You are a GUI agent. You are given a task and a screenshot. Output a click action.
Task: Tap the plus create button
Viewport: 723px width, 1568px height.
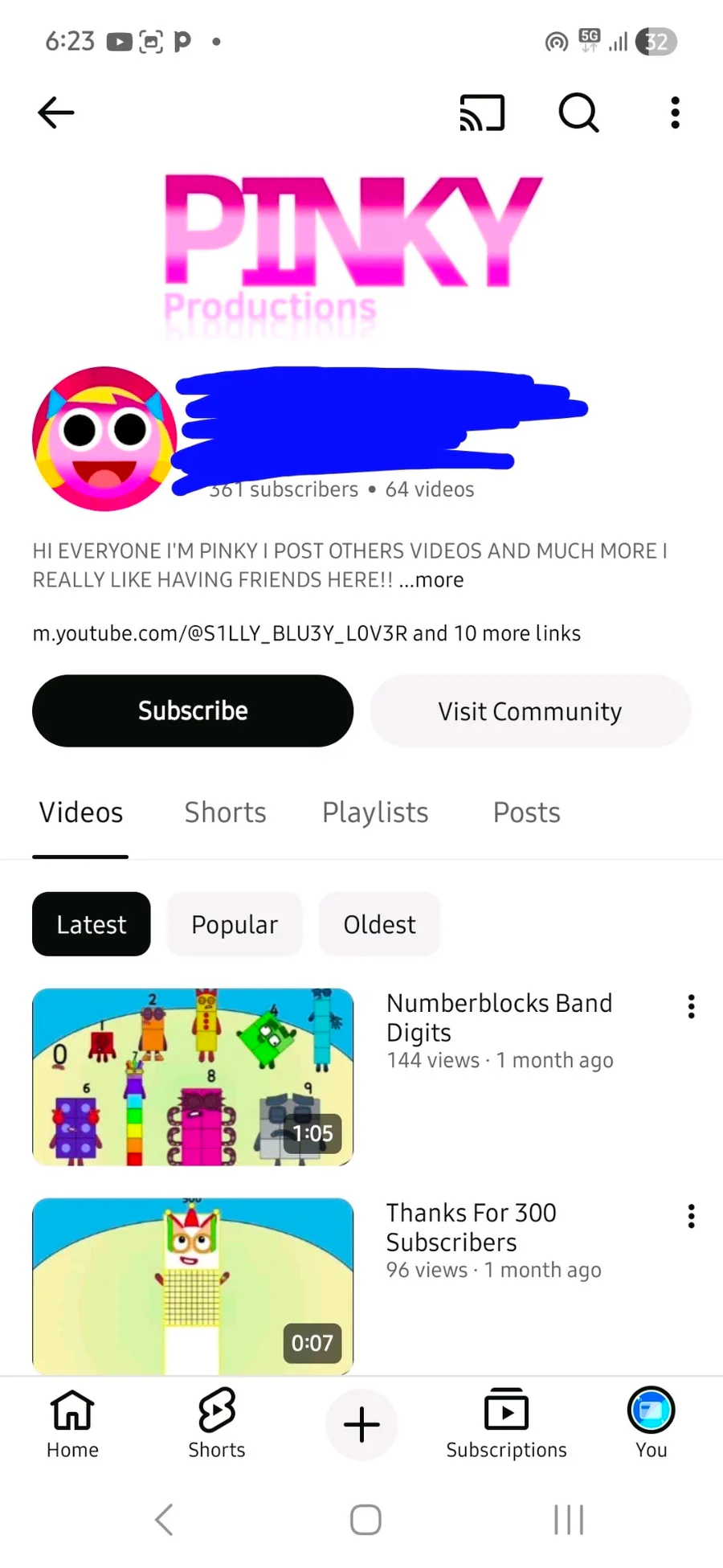(x=361, y=1425)
